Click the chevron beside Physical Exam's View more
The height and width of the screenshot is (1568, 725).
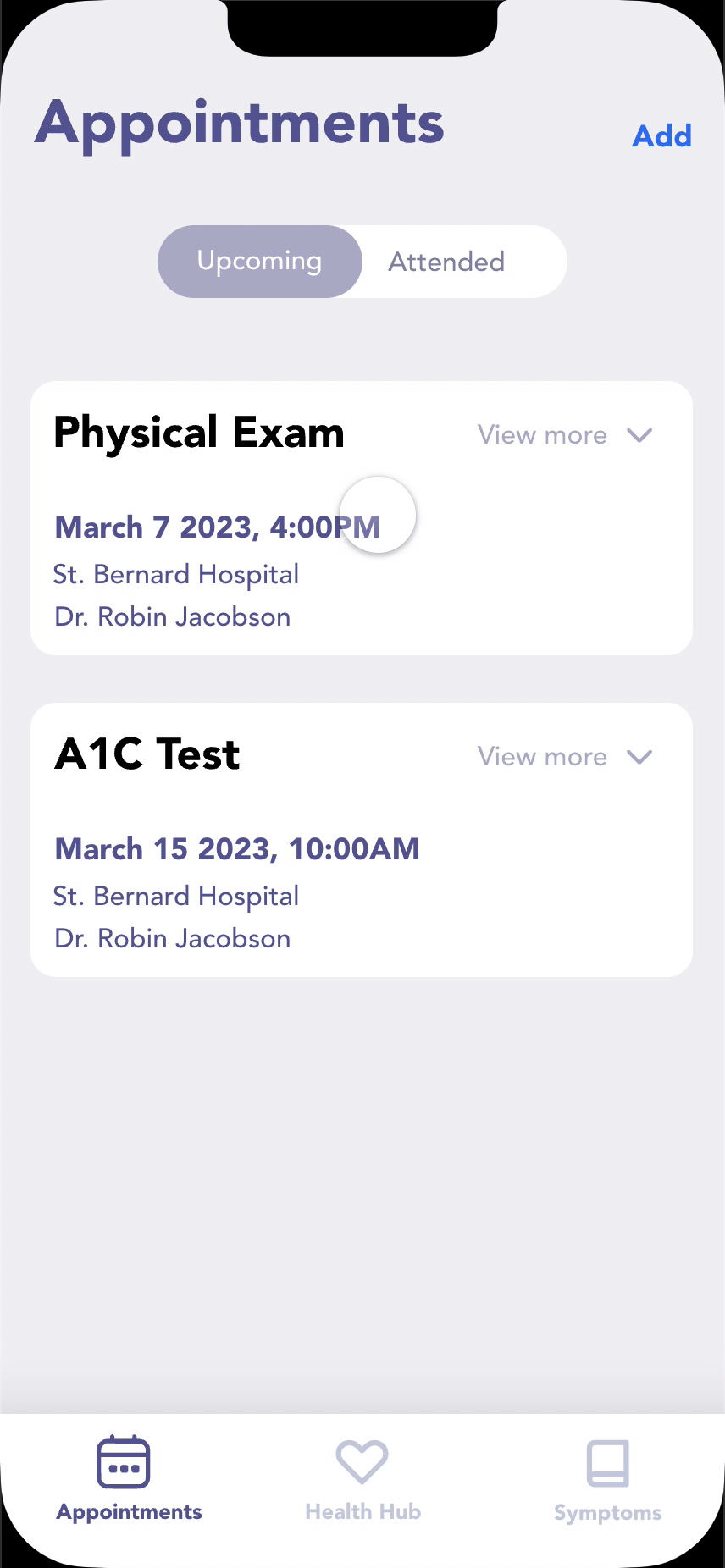click(x=639, y=435)
